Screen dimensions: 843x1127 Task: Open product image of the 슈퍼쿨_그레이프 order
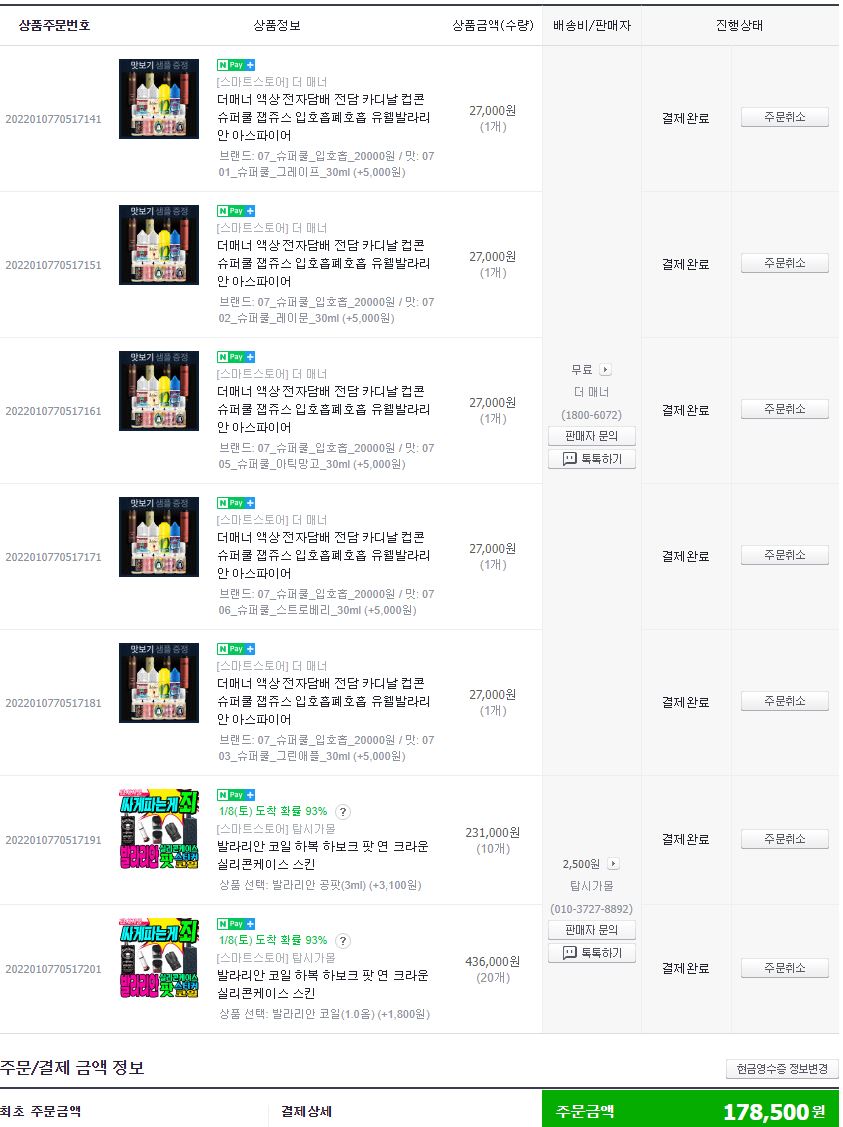(159, 98)
